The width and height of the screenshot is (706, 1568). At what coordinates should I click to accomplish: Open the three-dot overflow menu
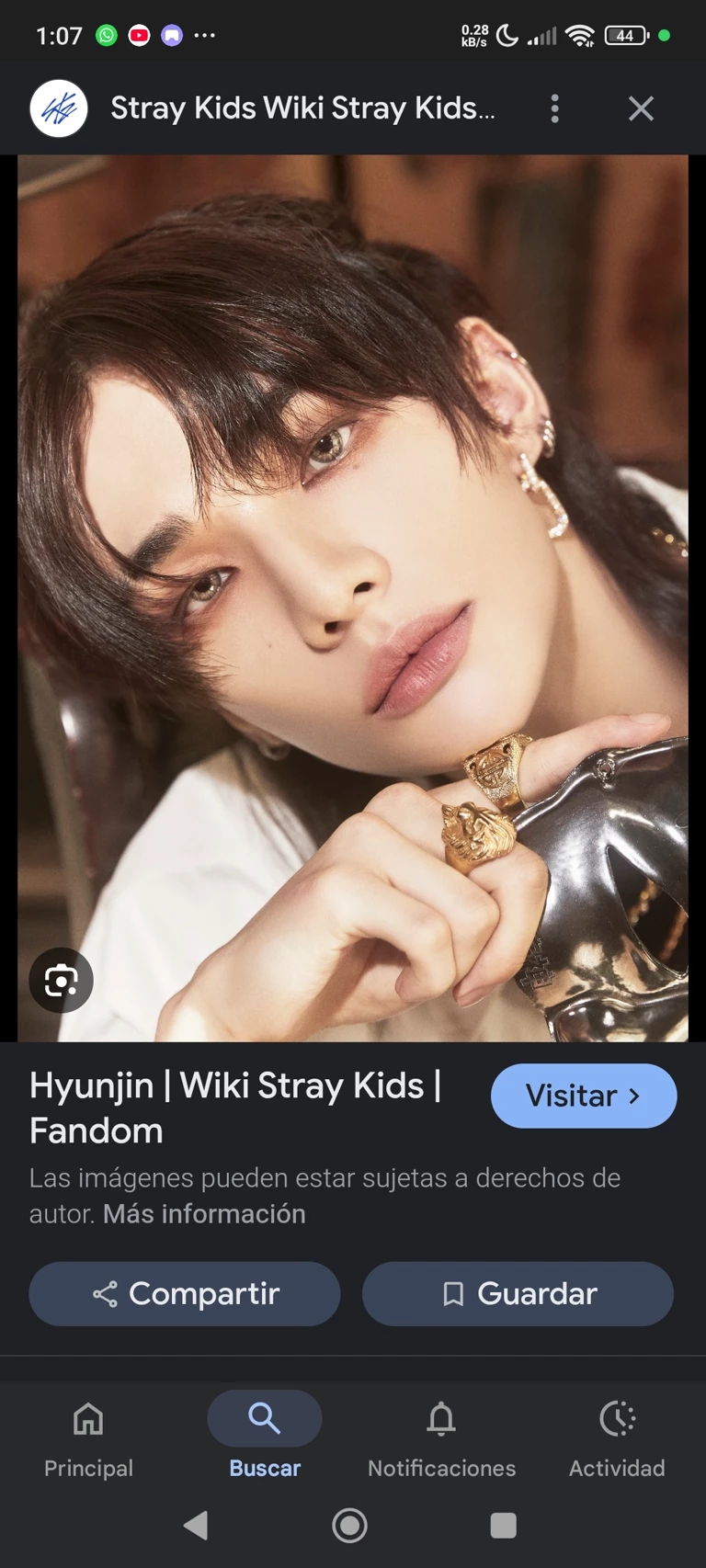point(554,108)
